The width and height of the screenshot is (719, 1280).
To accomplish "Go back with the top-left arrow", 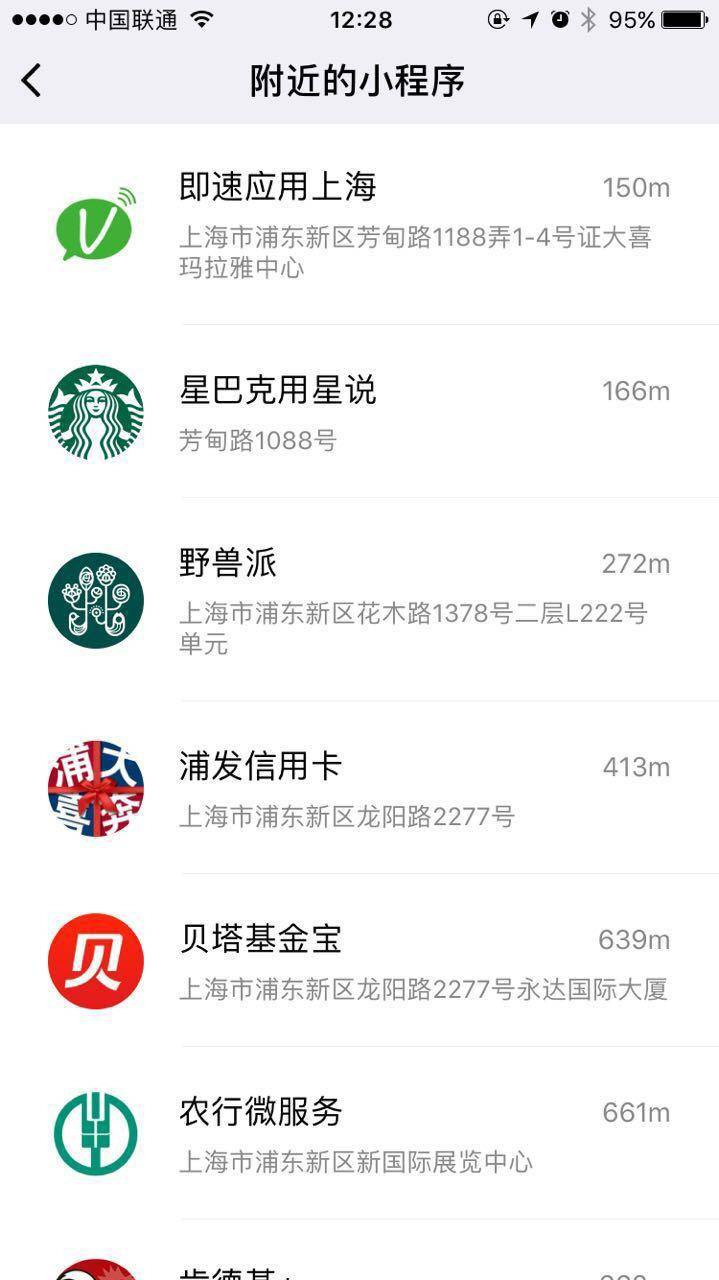I will point(32,80).
